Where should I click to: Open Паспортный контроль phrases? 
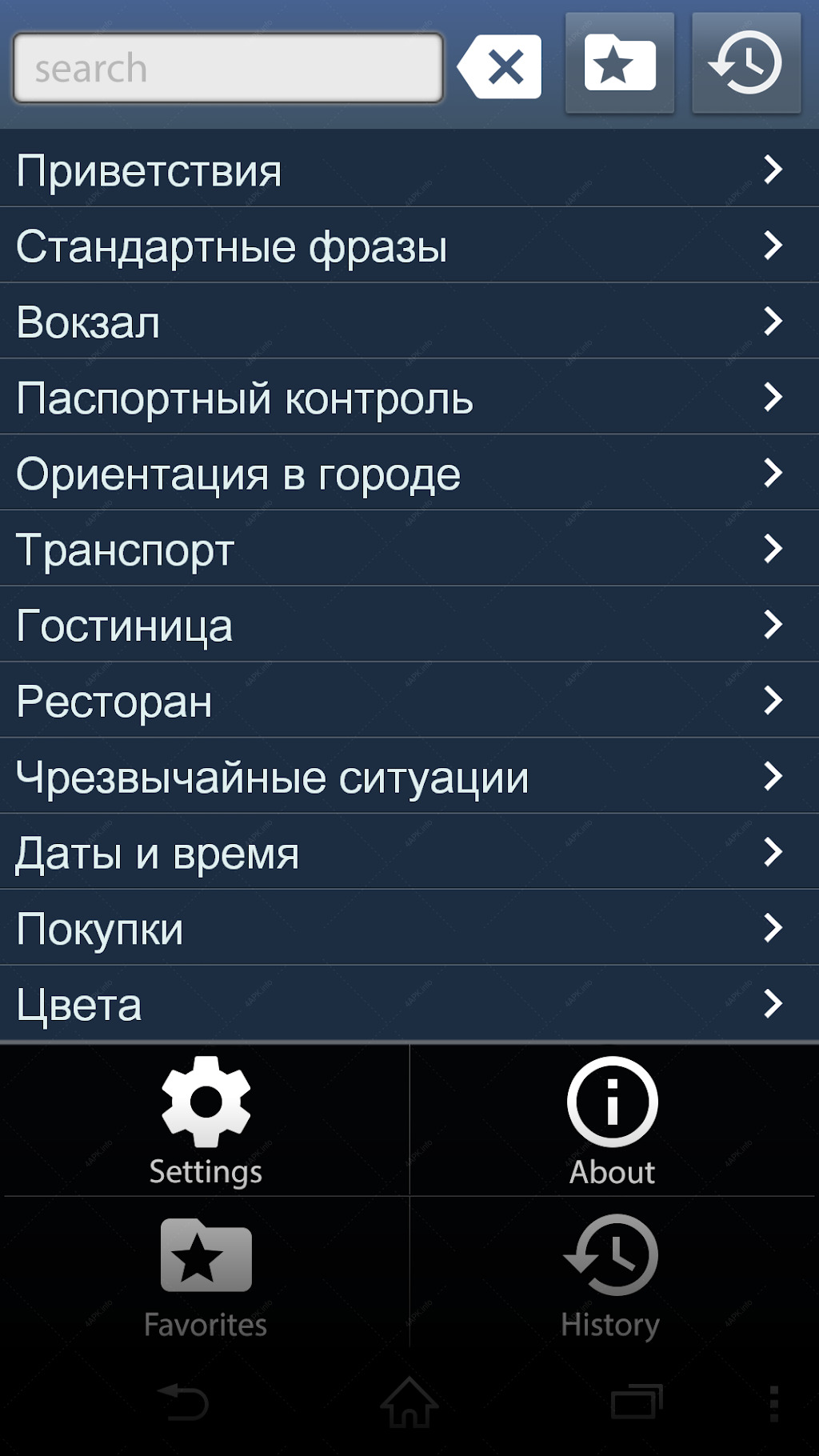(409, 397)
